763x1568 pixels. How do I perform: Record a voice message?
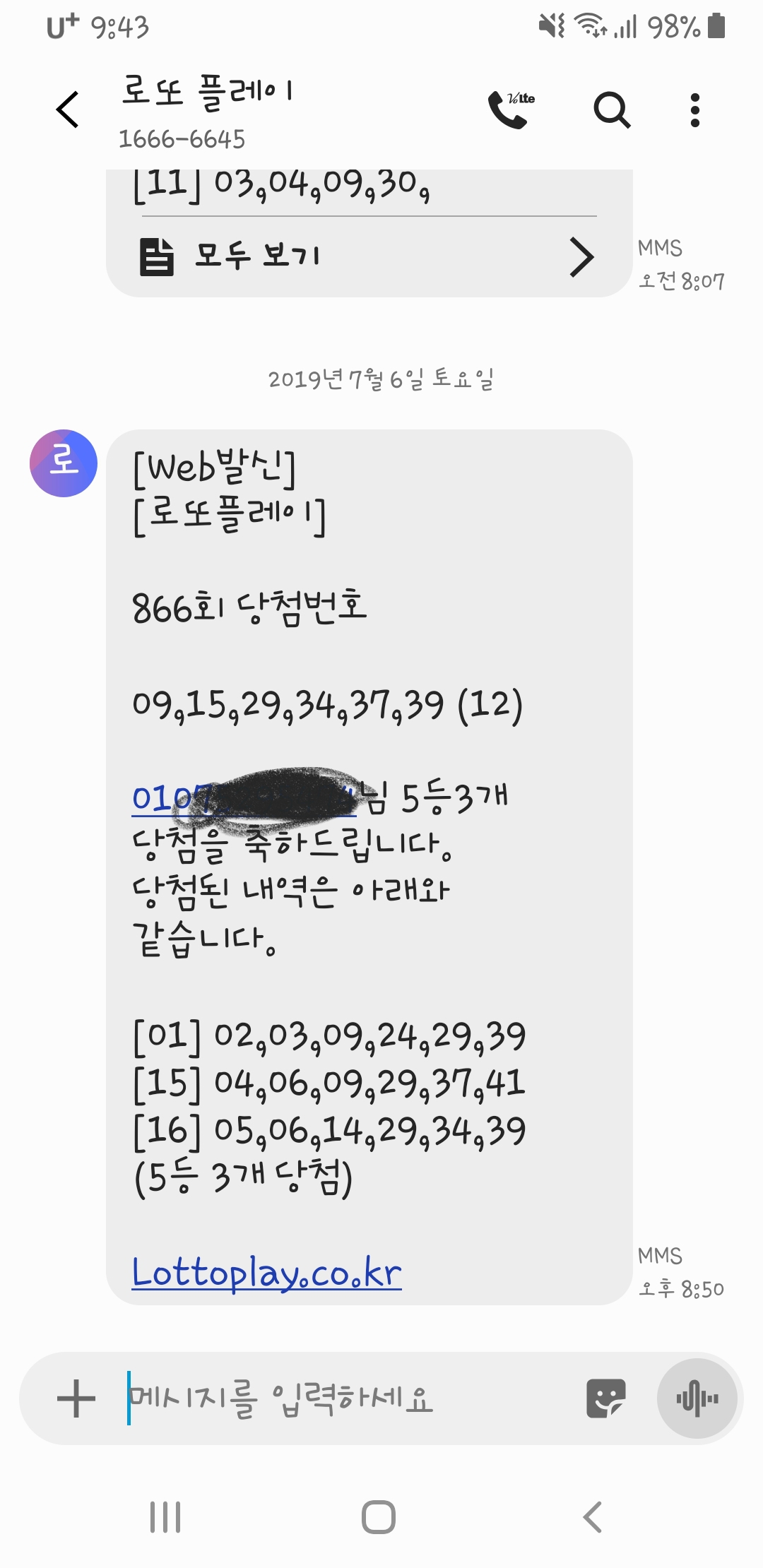(697, 1399)
